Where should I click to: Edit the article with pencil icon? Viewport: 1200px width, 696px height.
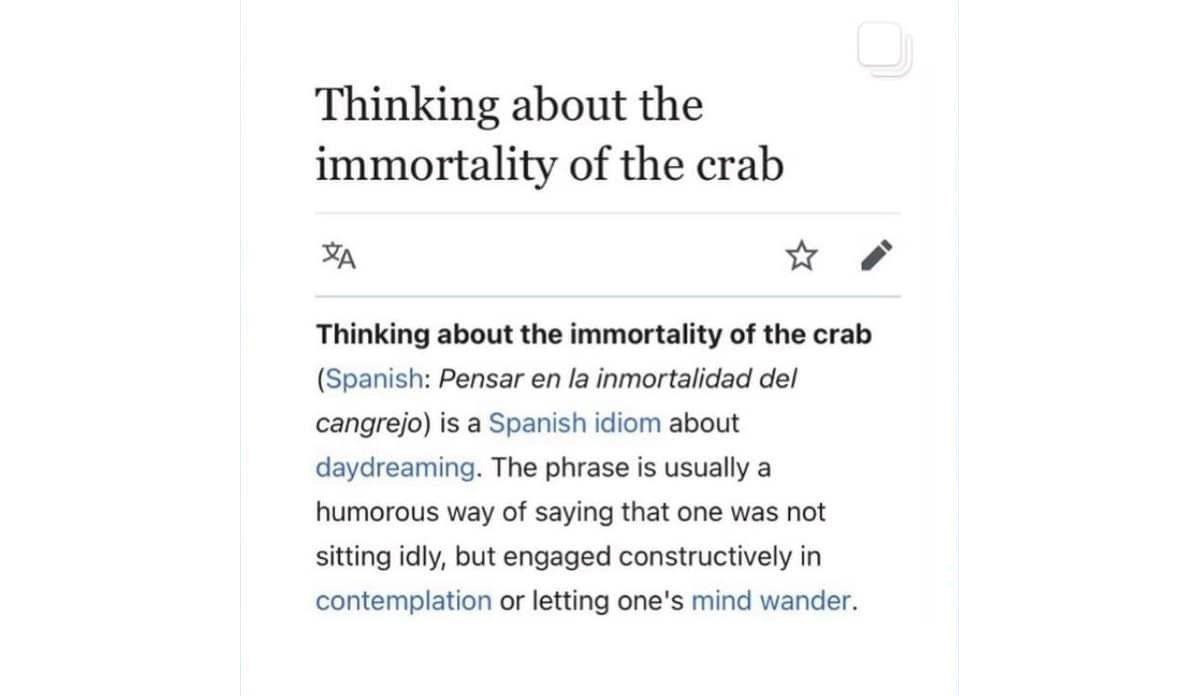[x=877, y=257]
